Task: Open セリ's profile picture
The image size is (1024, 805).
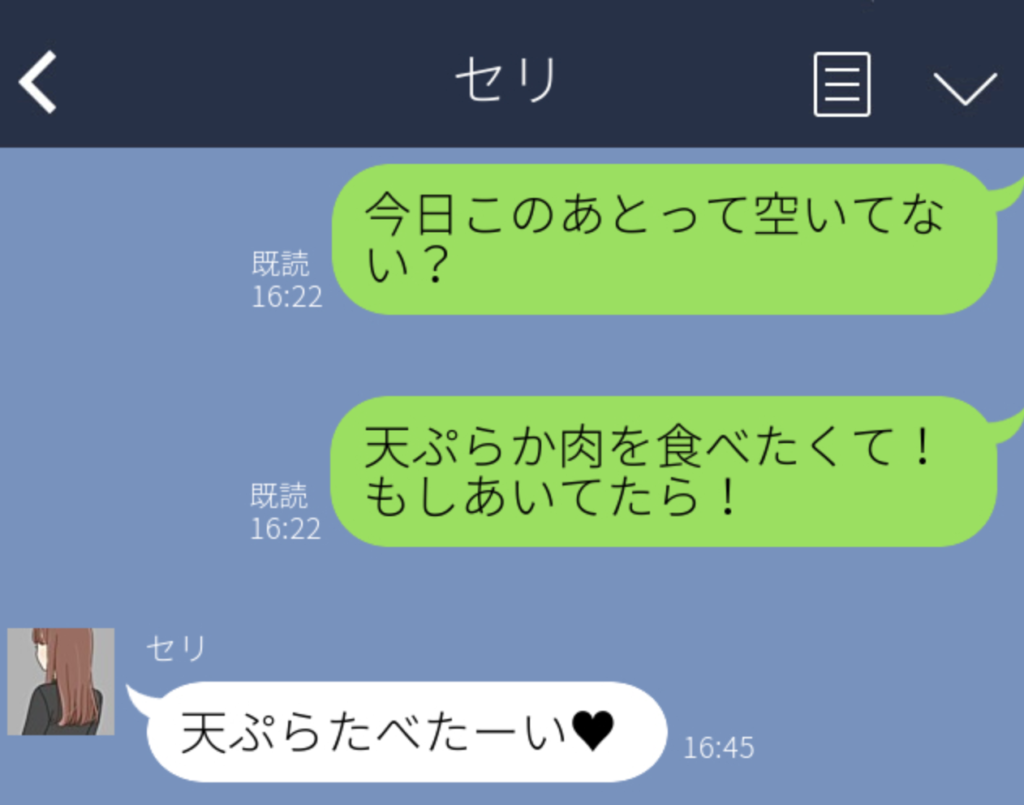Action: click(x=61, y=682)
